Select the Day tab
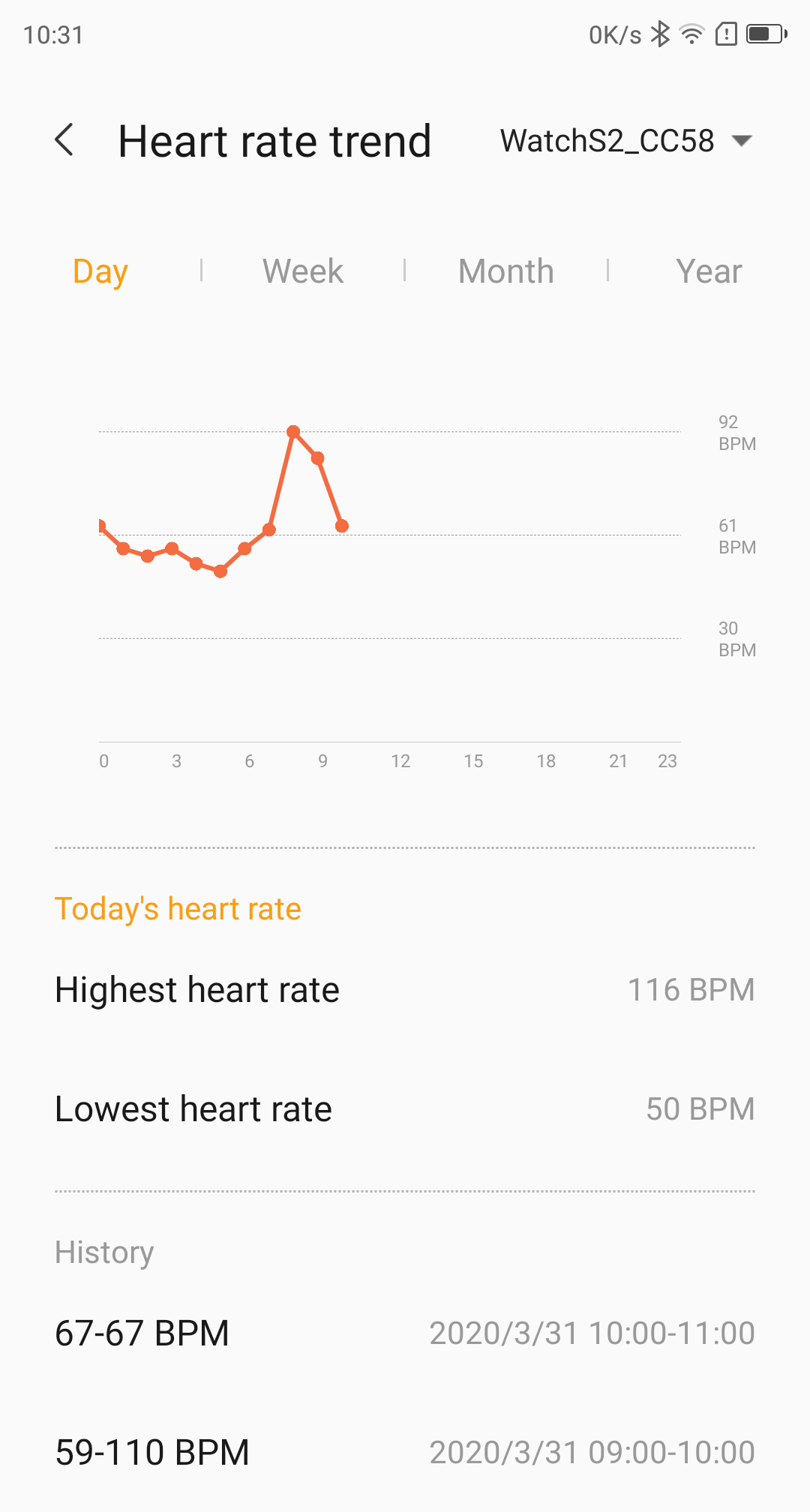 [100, 271]
